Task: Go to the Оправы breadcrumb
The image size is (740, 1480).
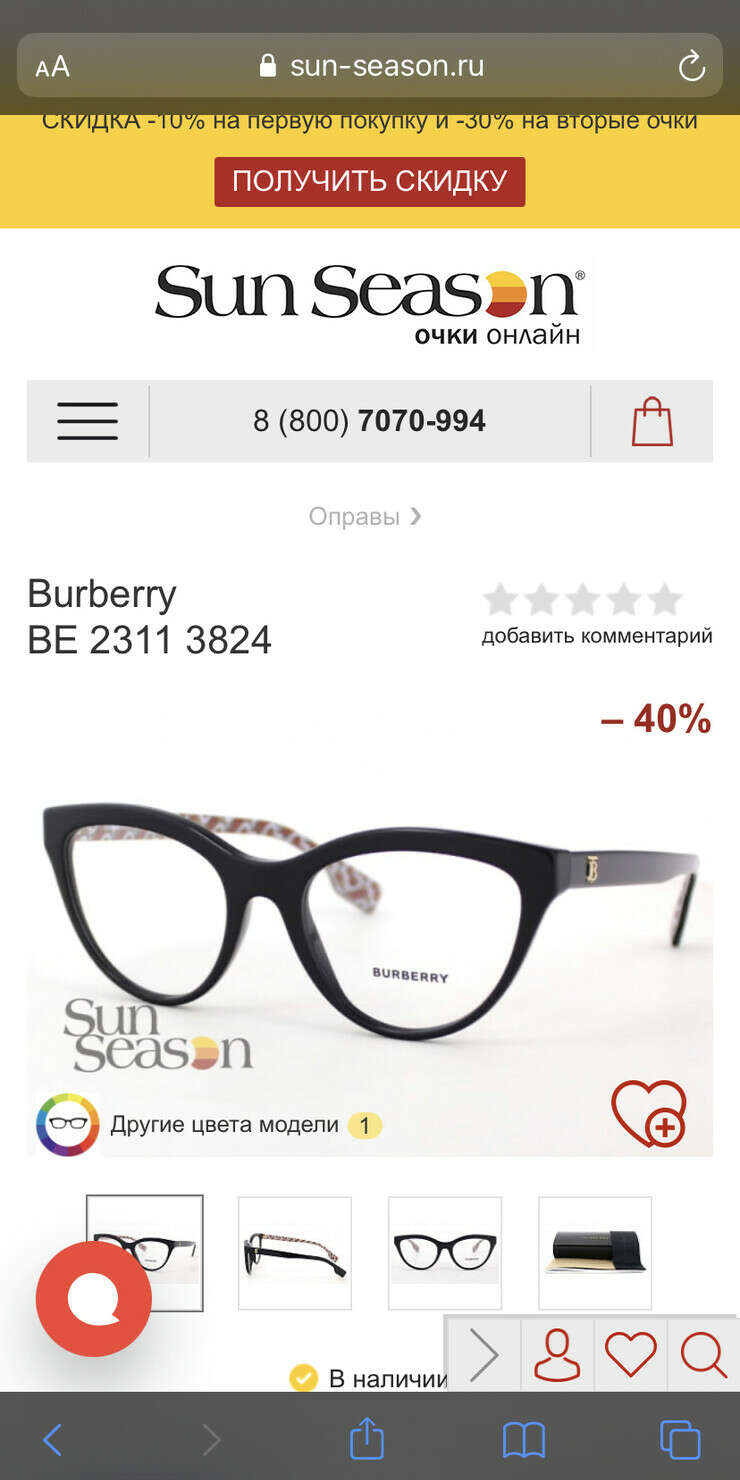Action: pos(354,517)
